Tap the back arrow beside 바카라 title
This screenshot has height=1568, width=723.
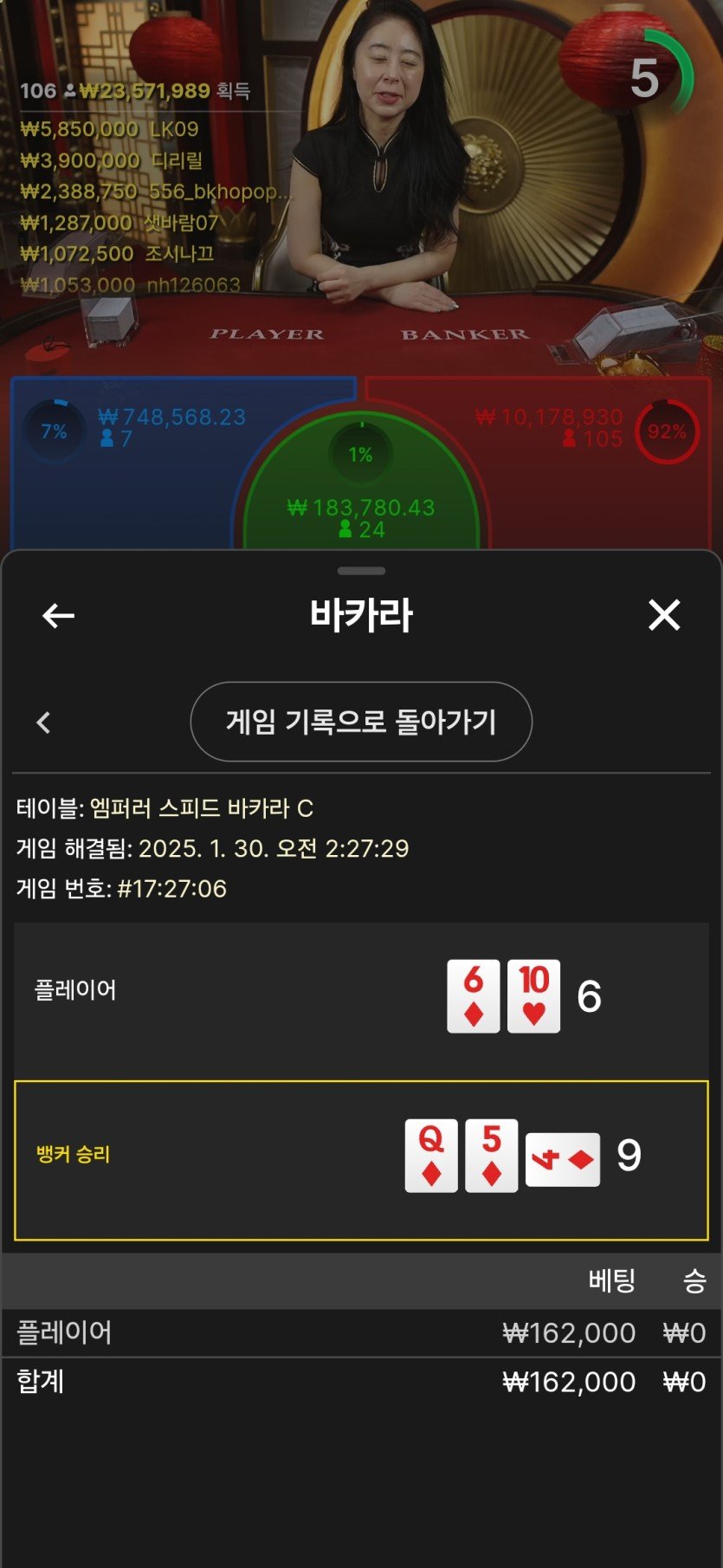58,616
